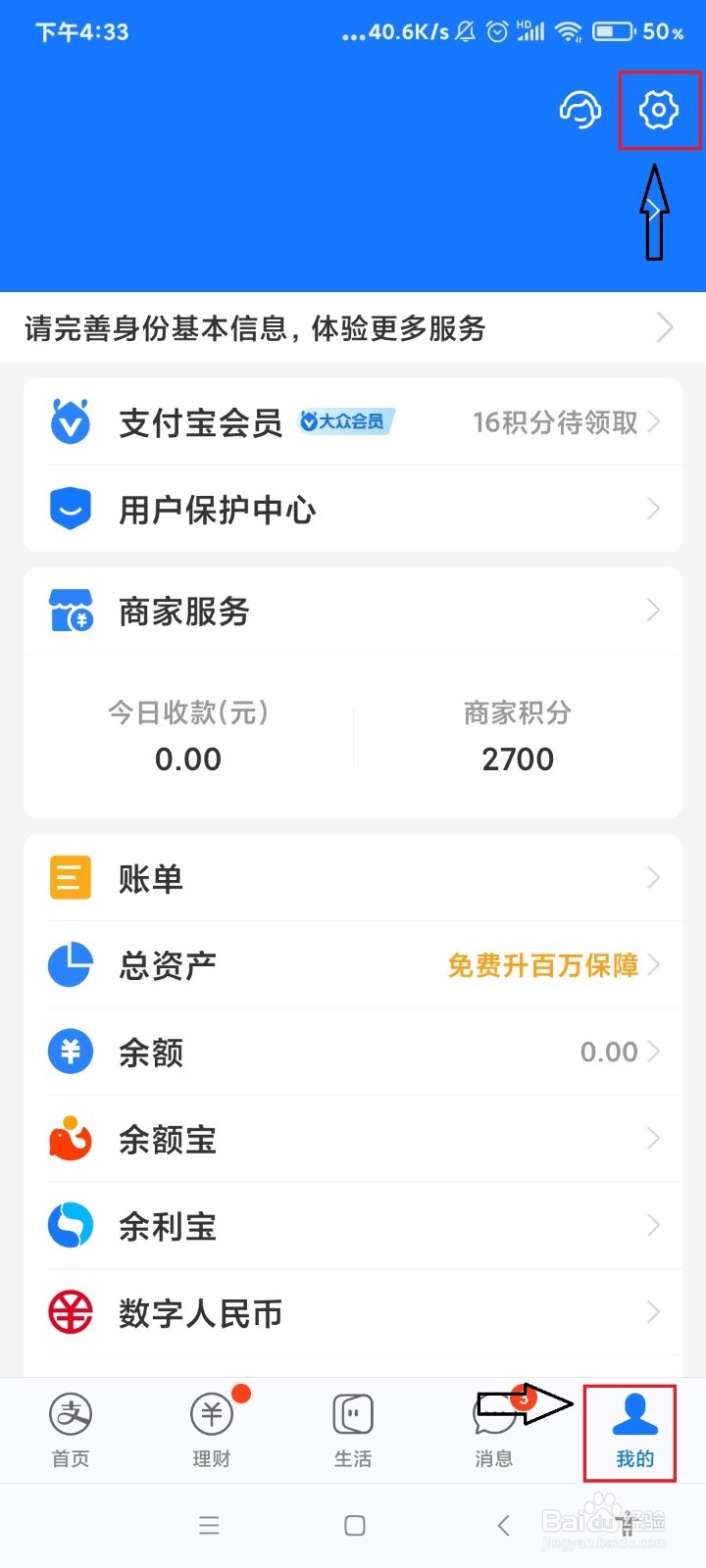Tap the system home button
This screenshot has width=706, height=1568.
click(x=355, y=1525)
